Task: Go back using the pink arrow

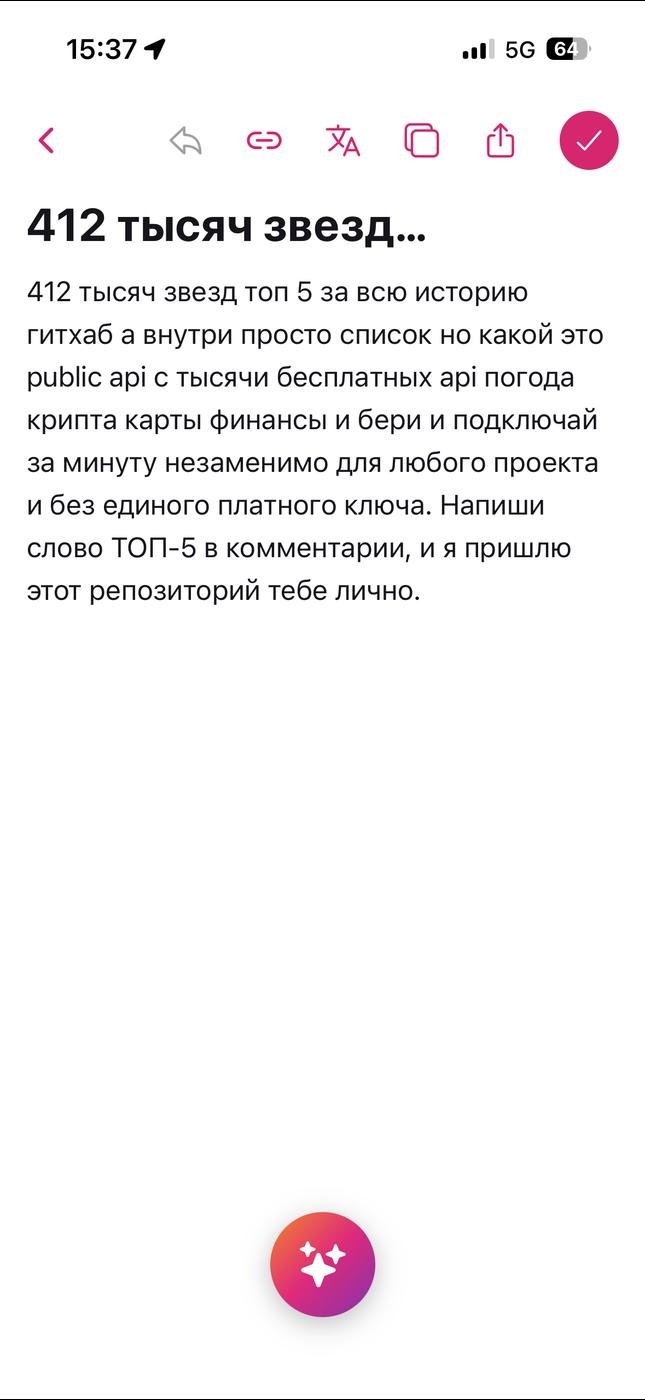Action: pyautogui.click(x=46, y=140)
